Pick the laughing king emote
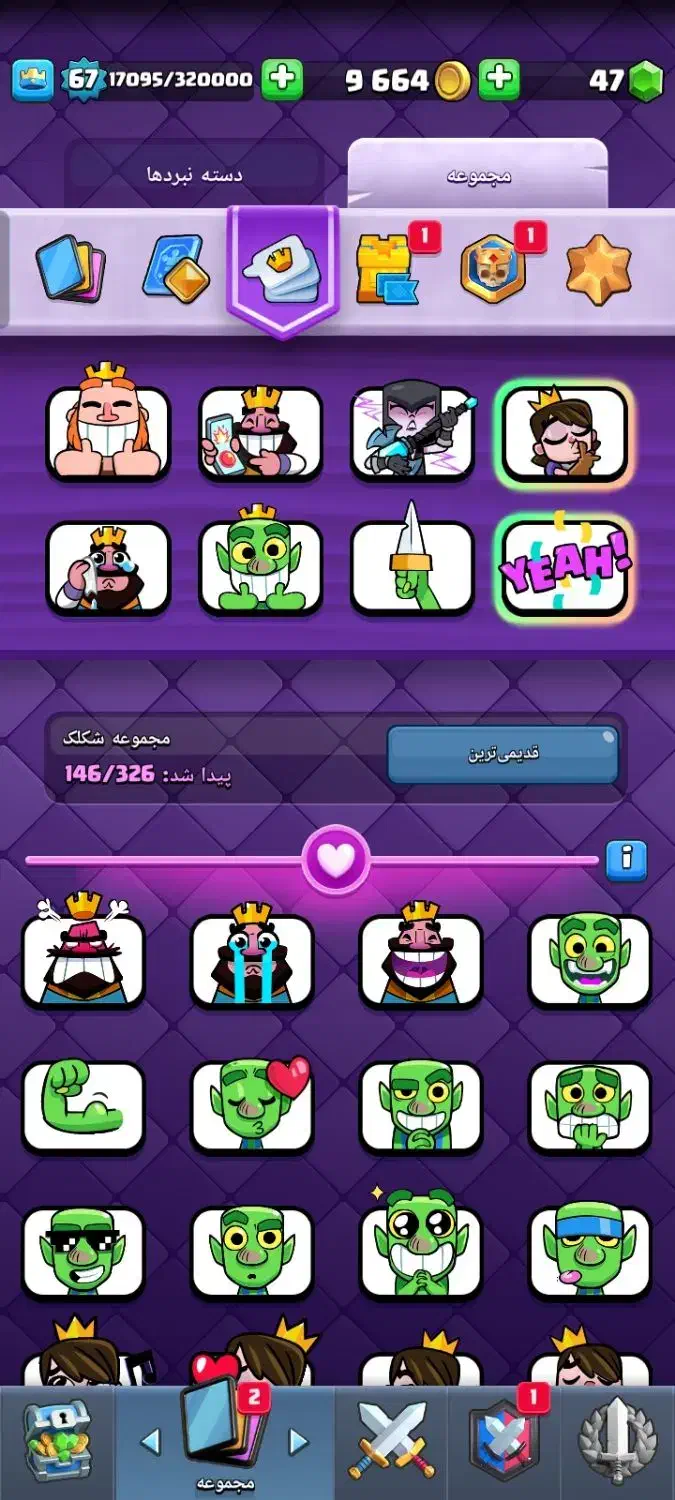The image size is (675, 1500). [x=421, y=958]
